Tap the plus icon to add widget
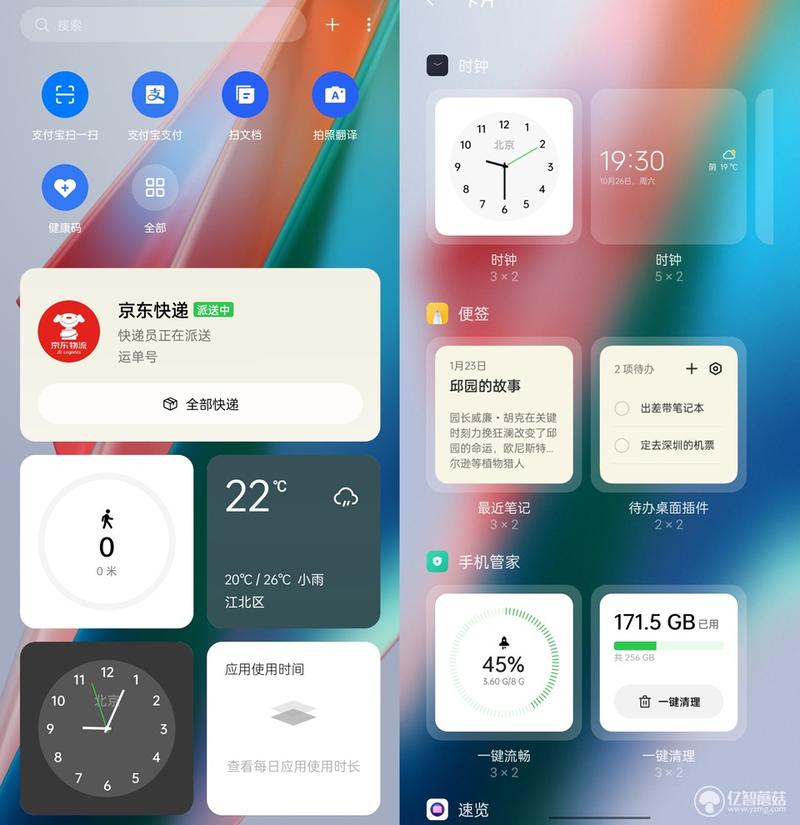The image size is (800, 825). [333, 25]
